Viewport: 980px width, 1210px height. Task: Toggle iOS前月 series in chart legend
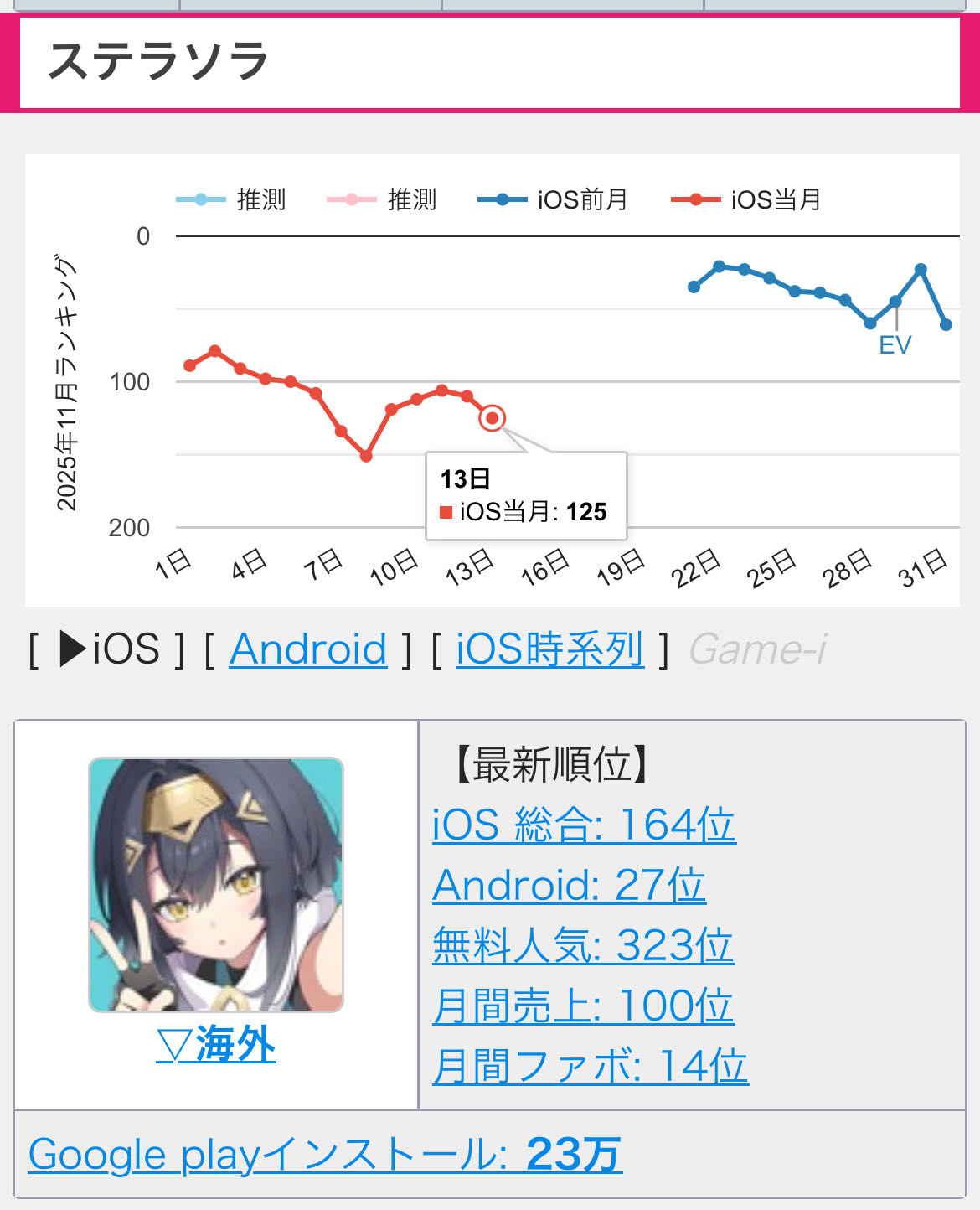tap(553, 199)
